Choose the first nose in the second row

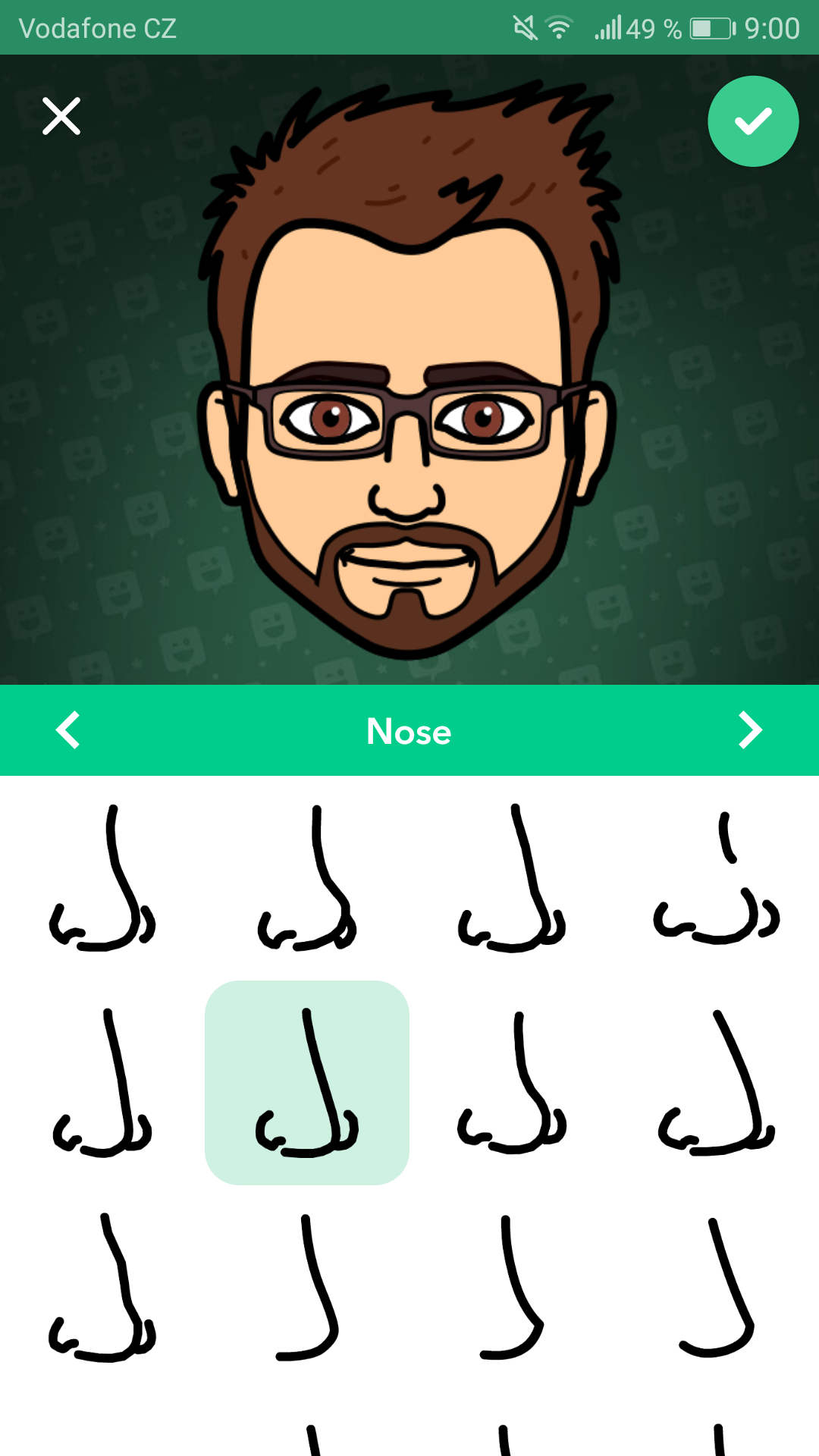point(102,1083)
